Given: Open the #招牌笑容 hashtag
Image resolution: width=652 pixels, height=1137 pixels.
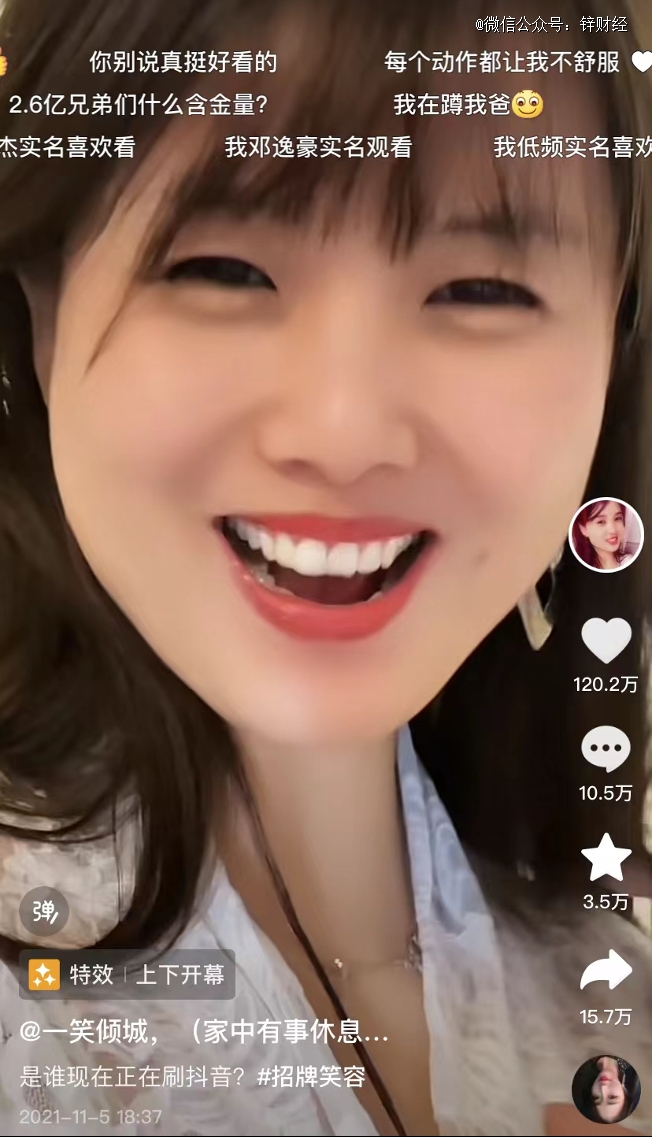Looking at the screenshot, I should [311, 1077].
